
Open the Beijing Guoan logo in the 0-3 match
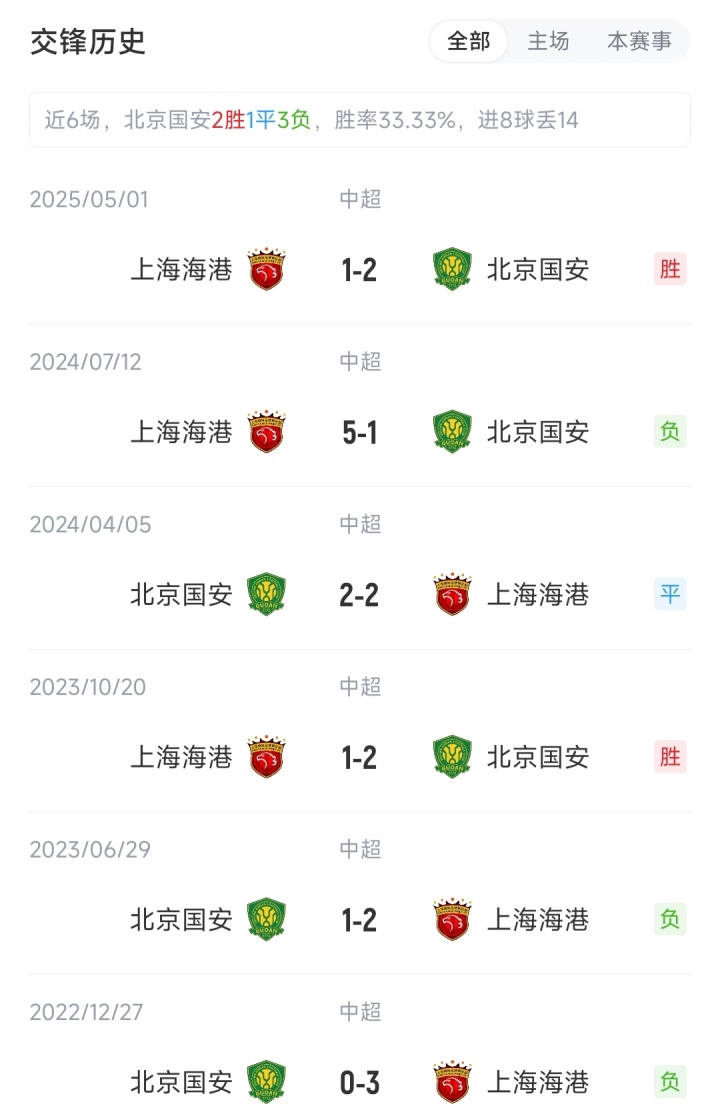266,1081
